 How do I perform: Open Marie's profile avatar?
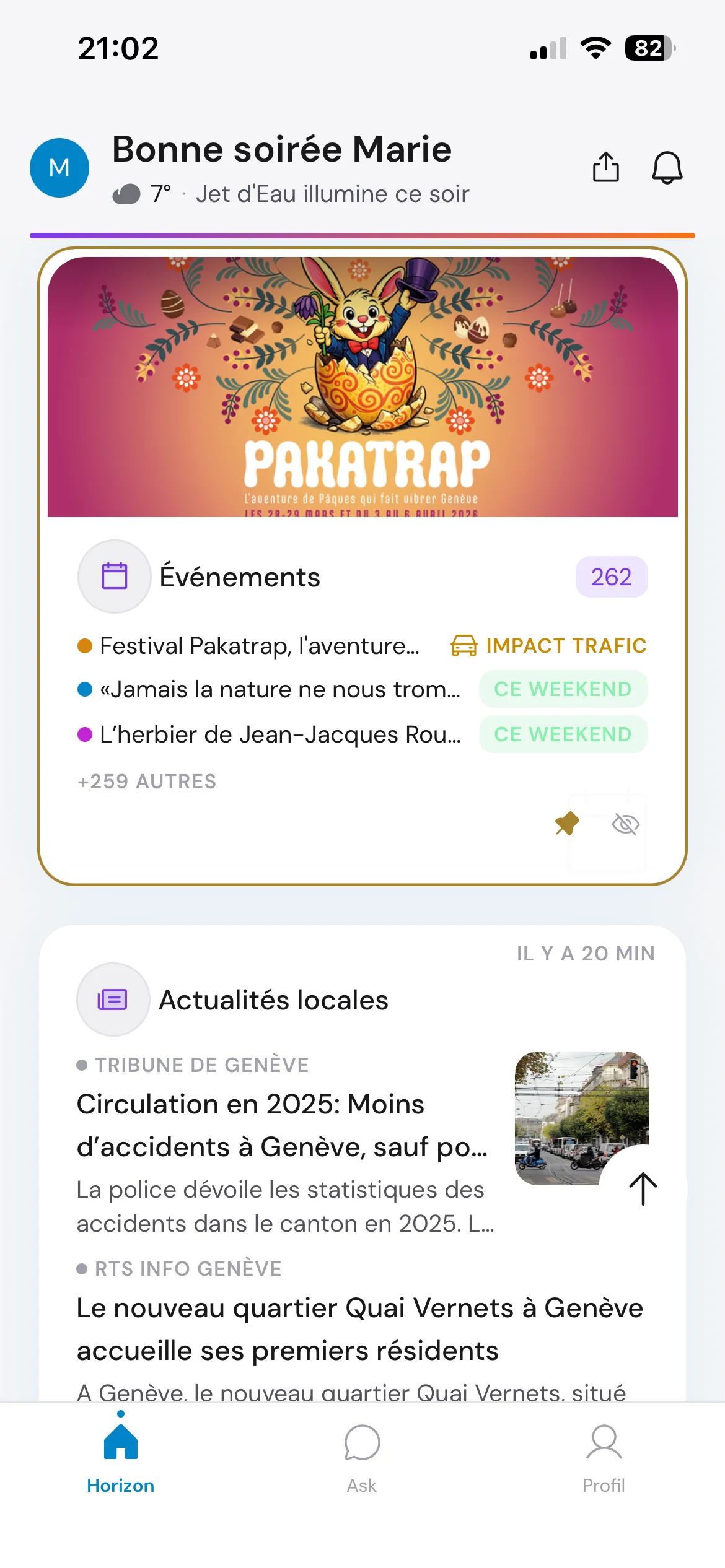click(59, 168)
